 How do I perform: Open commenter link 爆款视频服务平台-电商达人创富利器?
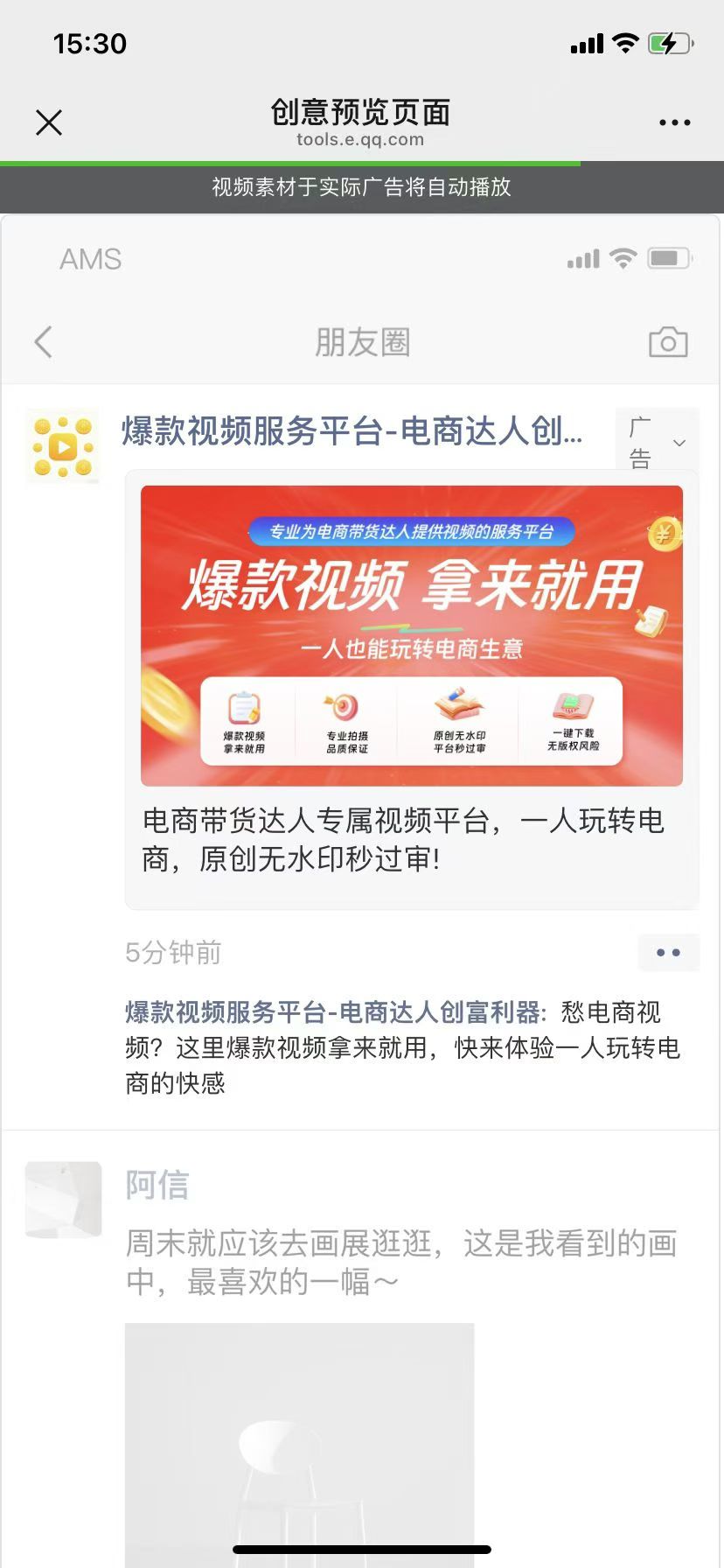click(x=332, y=1012)
